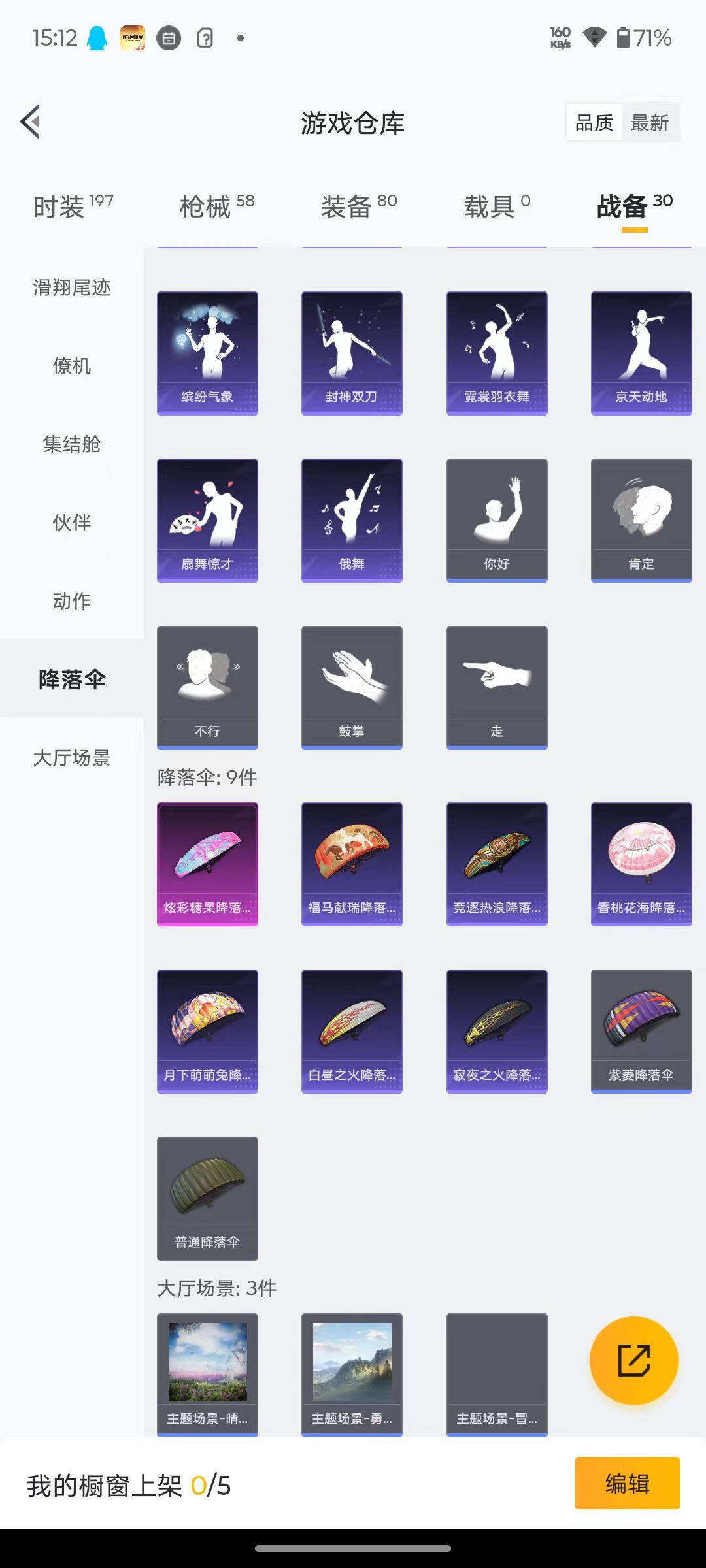Switch selection to 降落伞 category
The height and width of the screenshot is (1568, 706).
[x=72, y=679]
